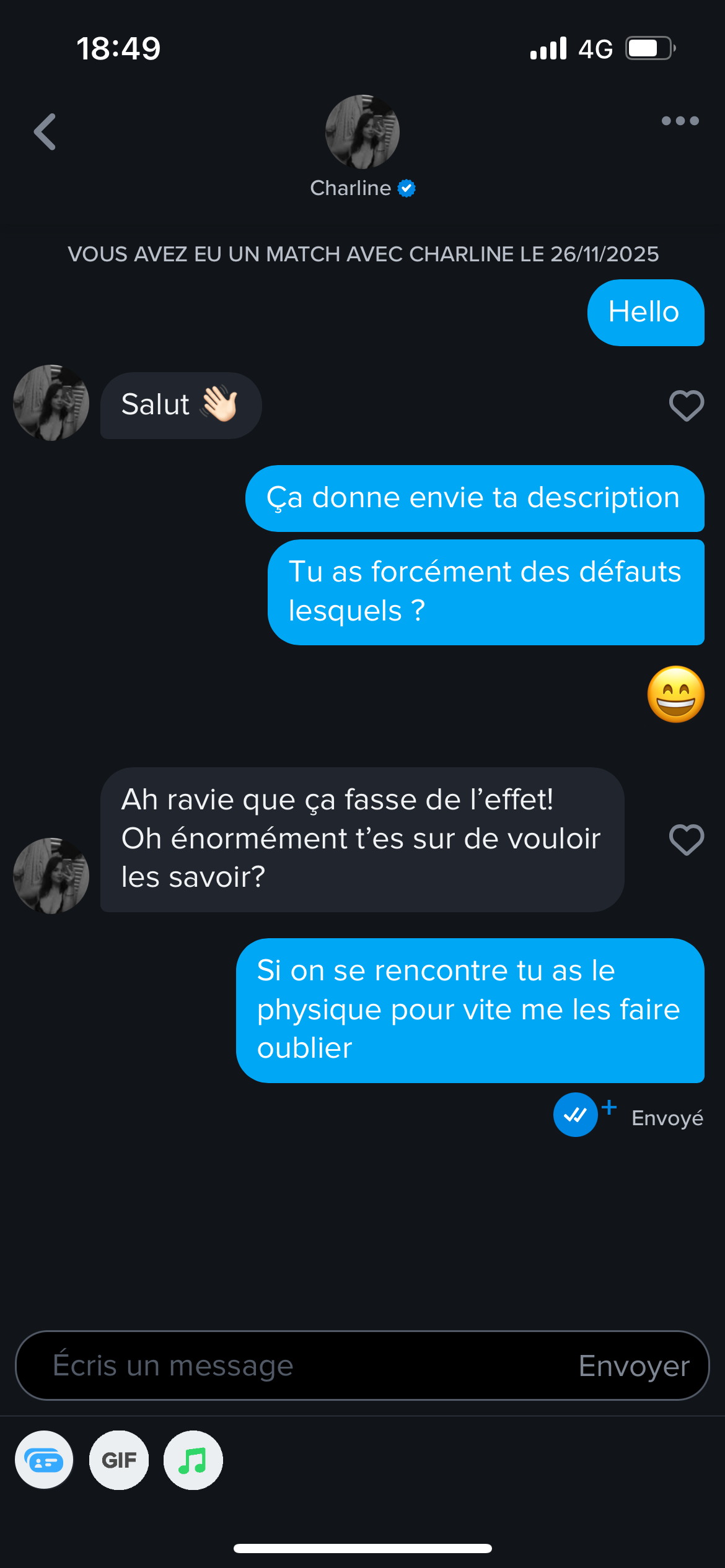Open the three-dot options menu
Viewport: 725px width, 1568px height.
point(680,121)
